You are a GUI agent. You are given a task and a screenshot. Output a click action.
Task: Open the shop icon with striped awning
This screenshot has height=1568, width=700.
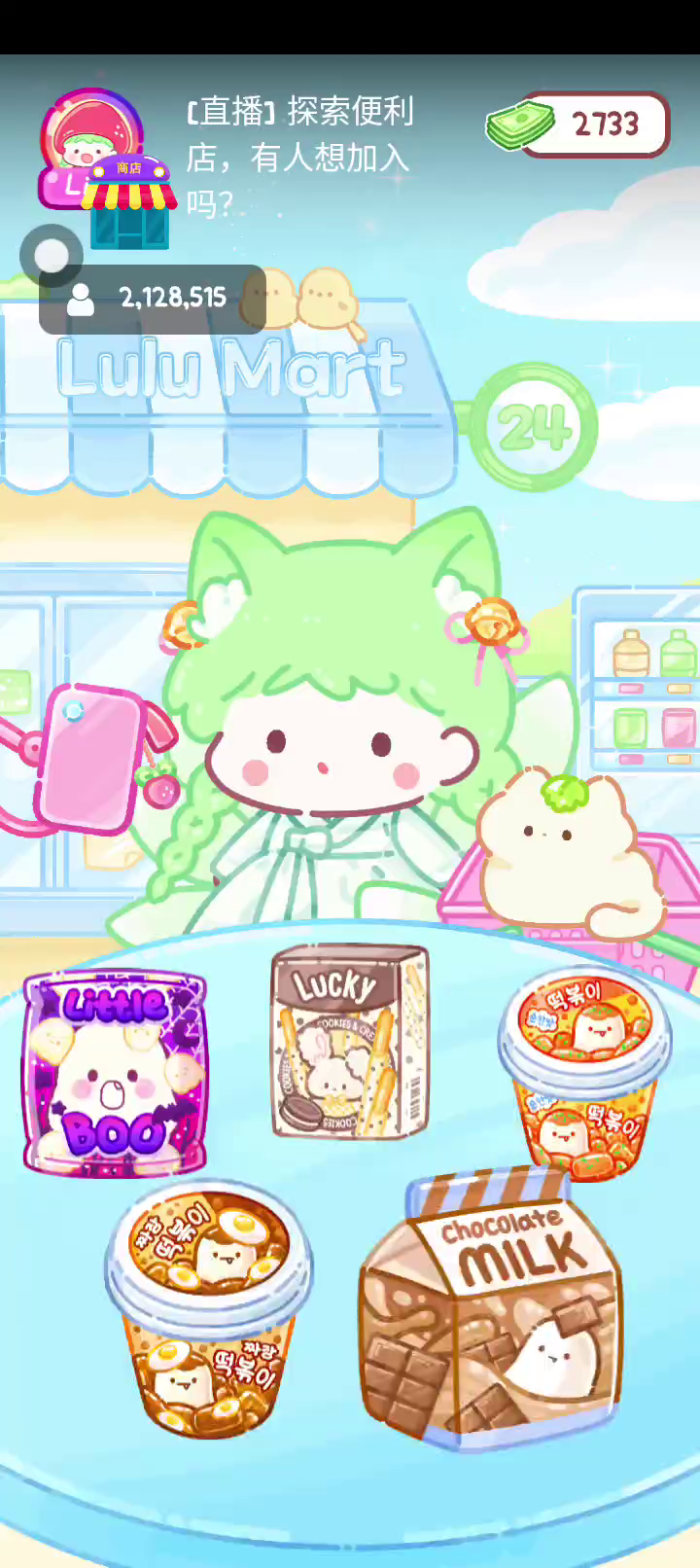(129, 202)
